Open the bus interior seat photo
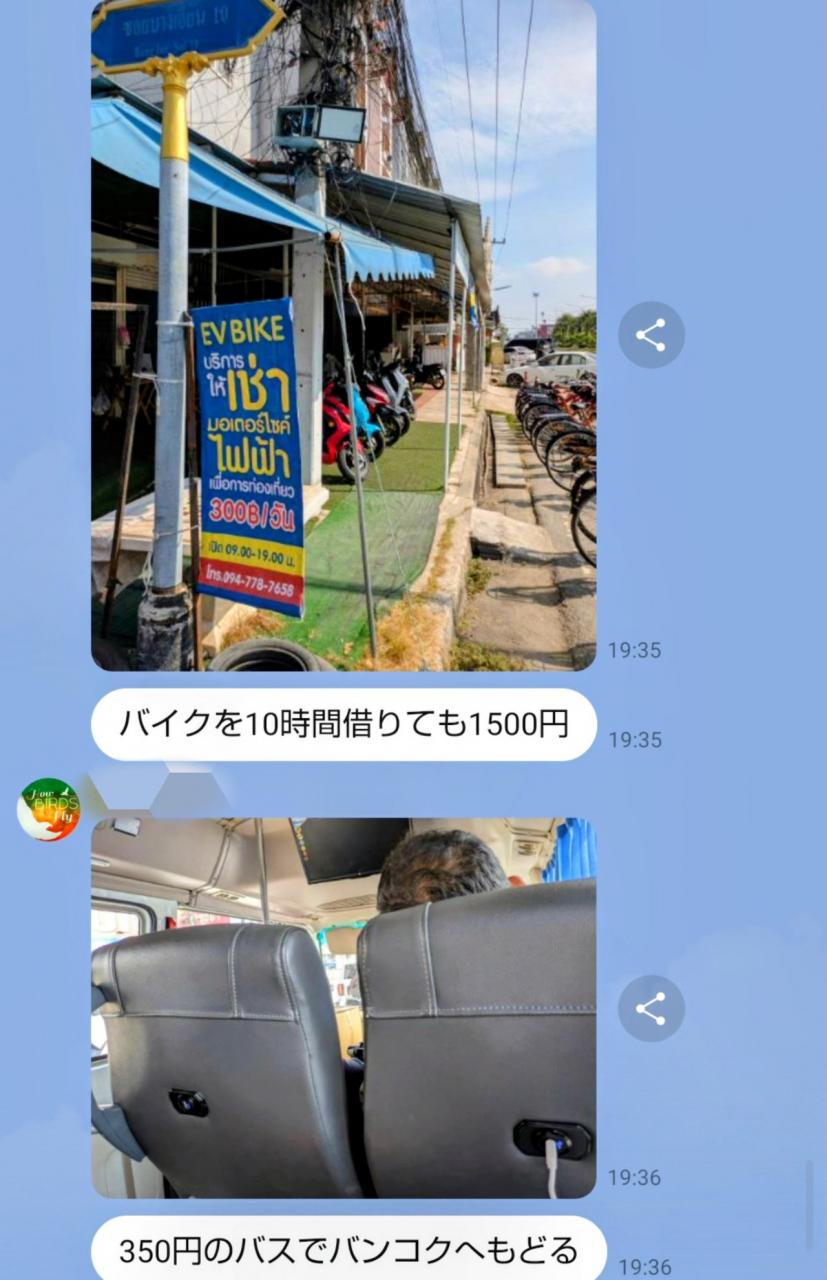Screen dimensions: 827x1280 pos(343,1008)
